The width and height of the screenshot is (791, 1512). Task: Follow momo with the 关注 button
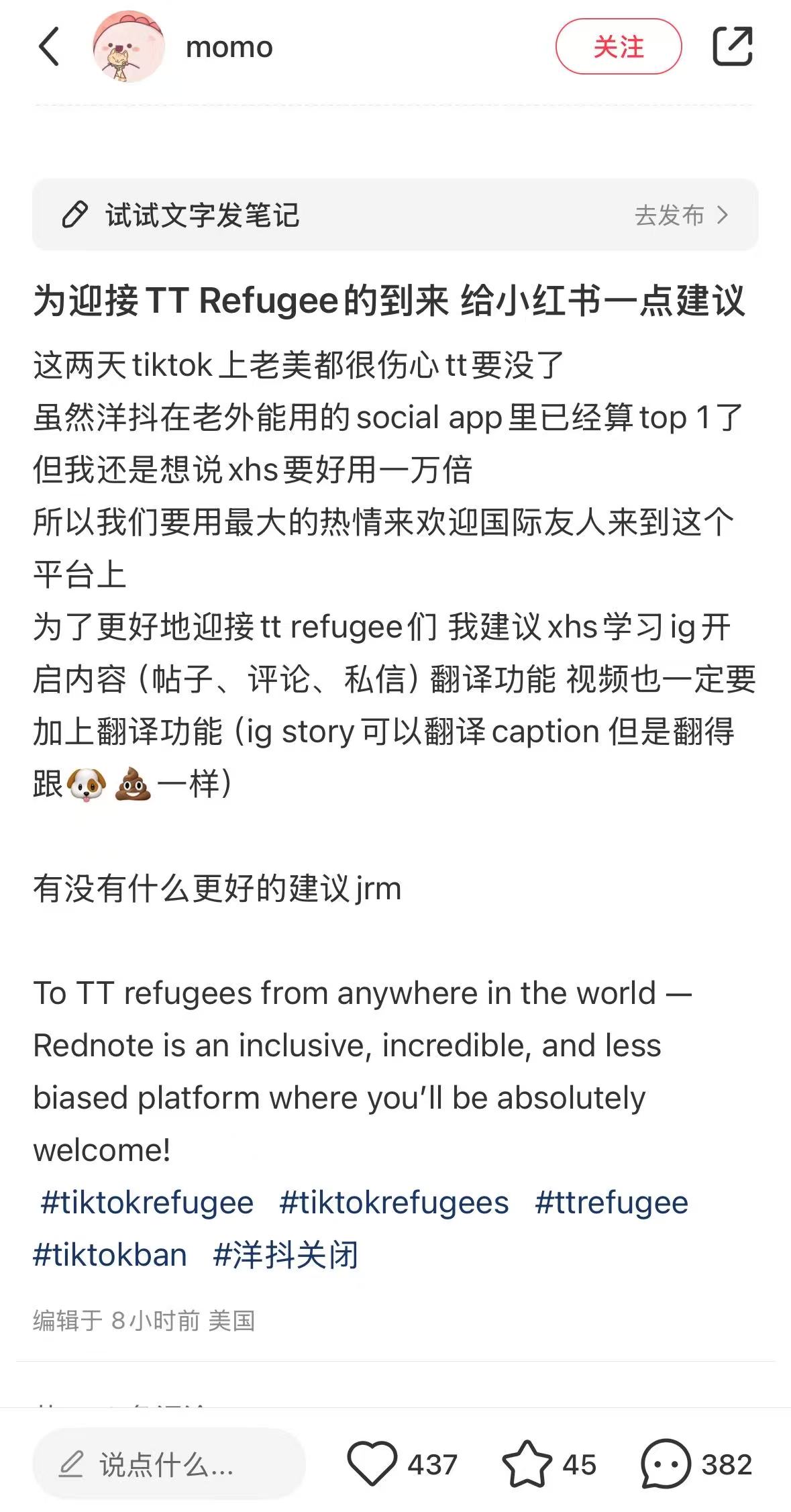click(618, 47)
